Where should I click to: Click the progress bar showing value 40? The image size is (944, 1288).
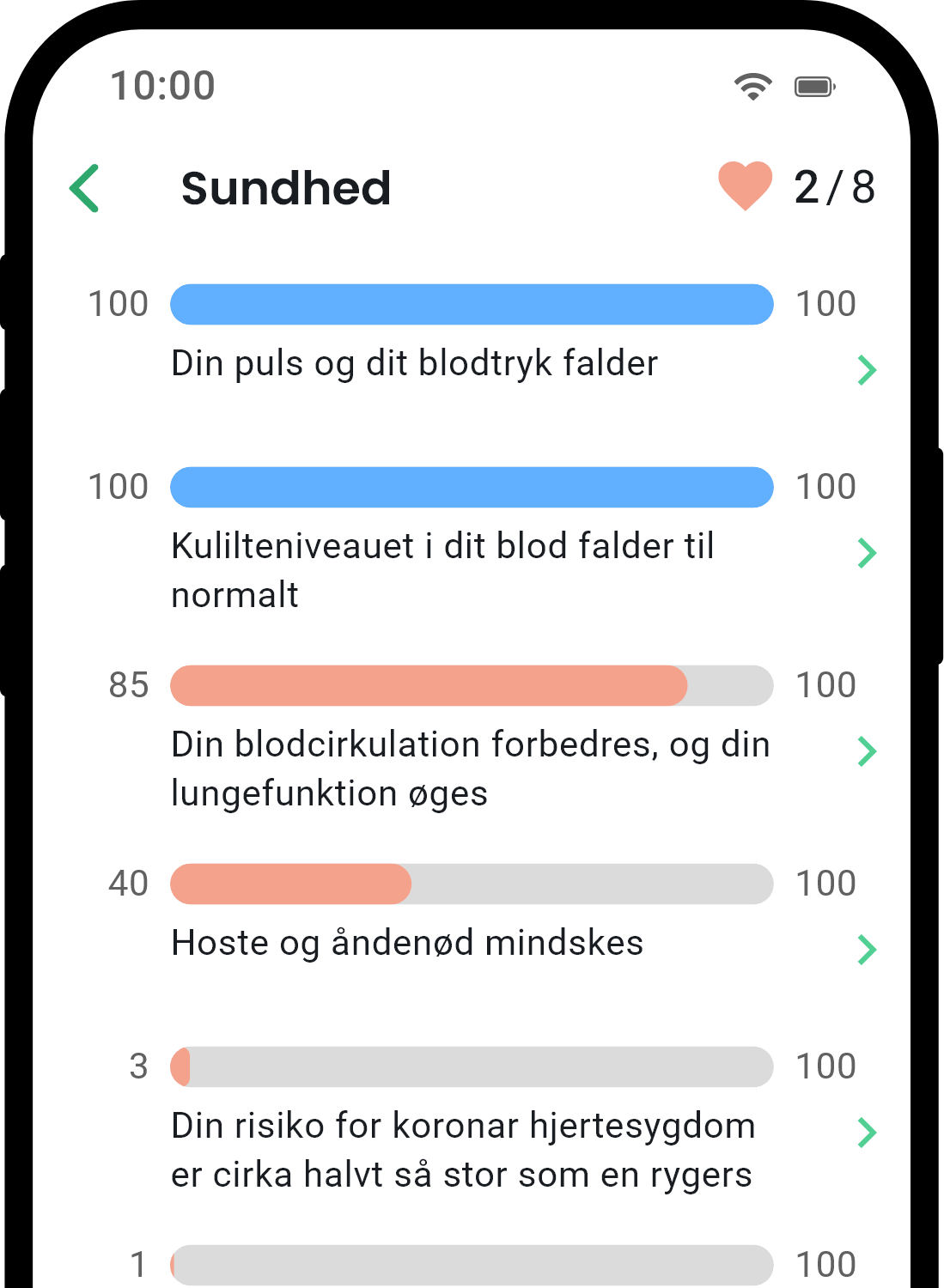pyautogui.click(x=292, y=884)
